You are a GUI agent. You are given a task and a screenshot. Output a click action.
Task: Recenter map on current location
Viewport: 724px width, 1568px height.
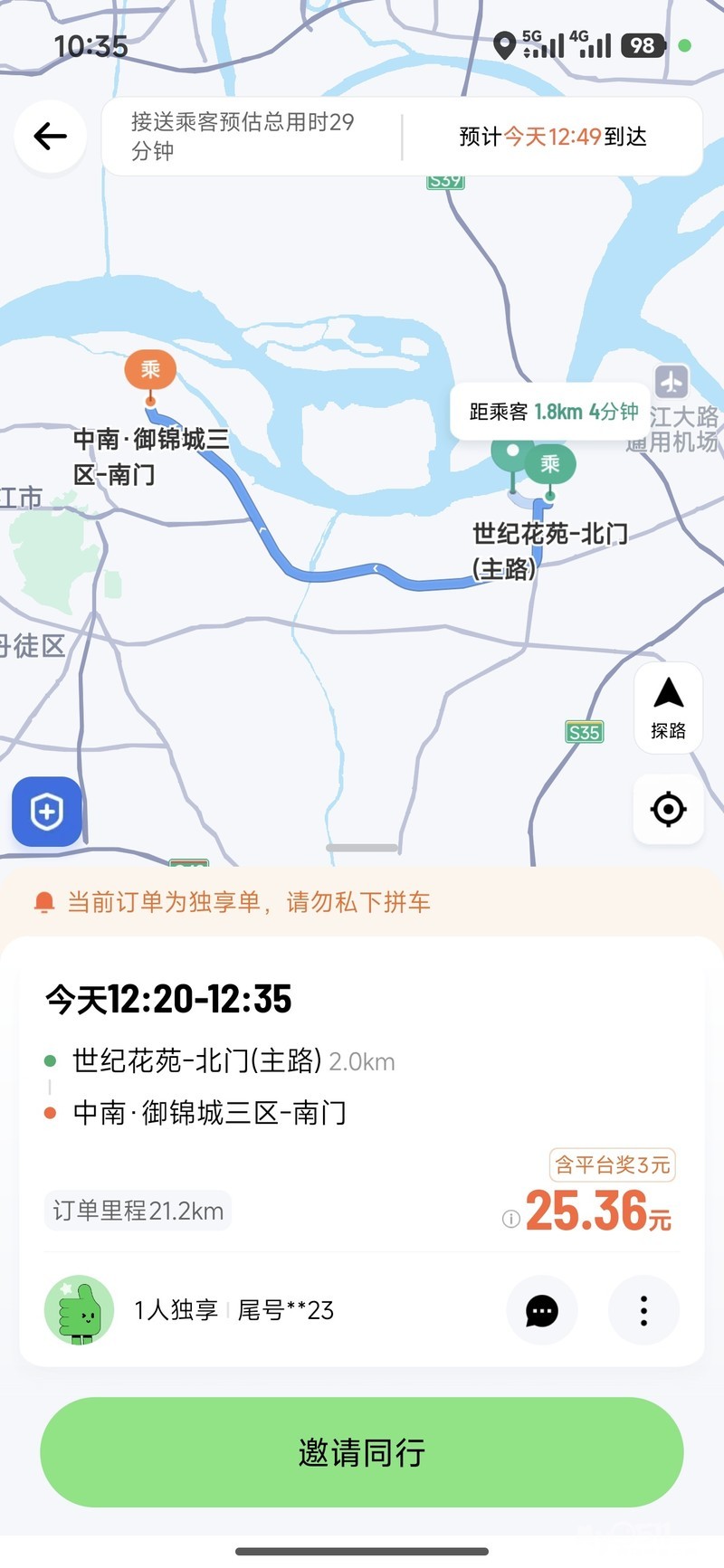[668, 809]
